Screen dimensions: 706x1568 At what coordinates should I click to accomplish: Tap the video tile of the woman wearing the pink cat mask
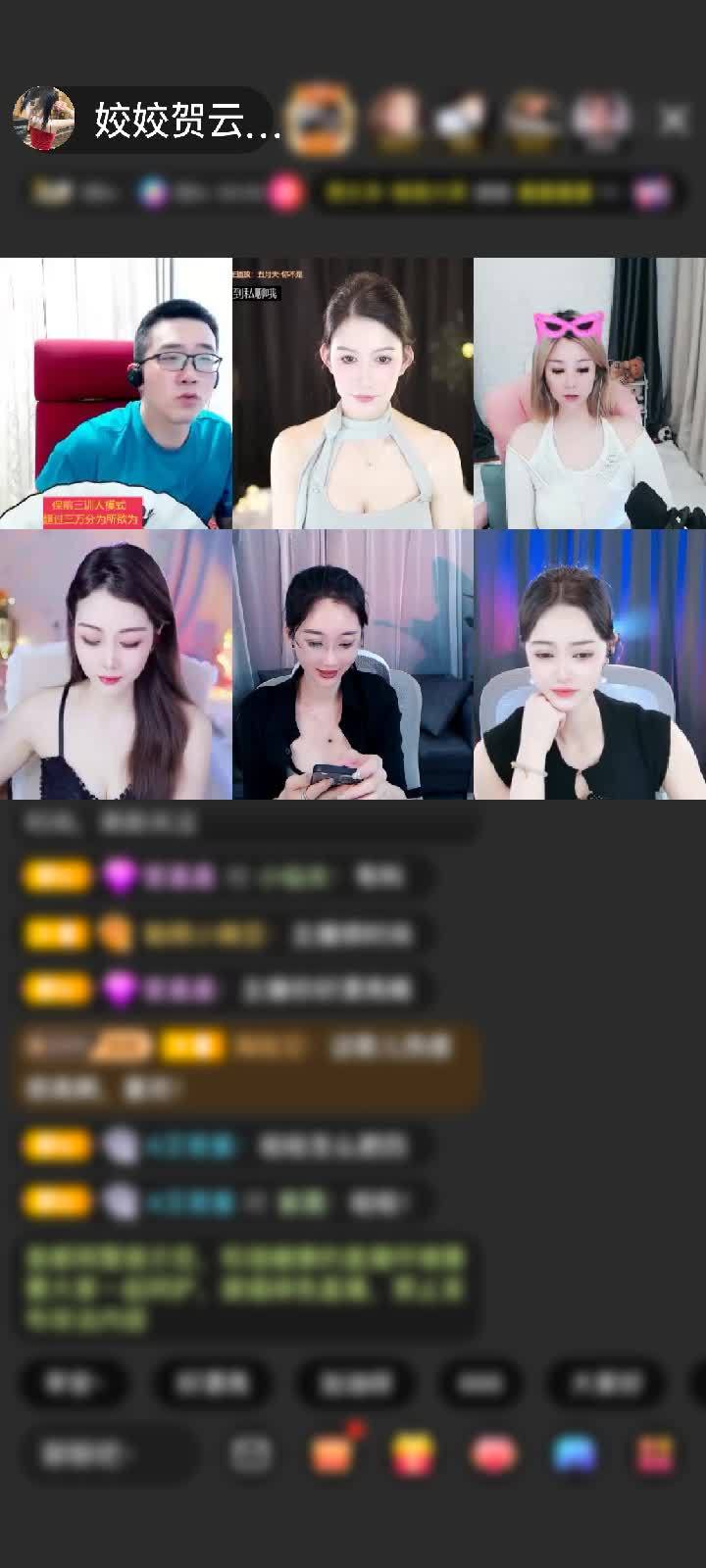pos(589,394)
